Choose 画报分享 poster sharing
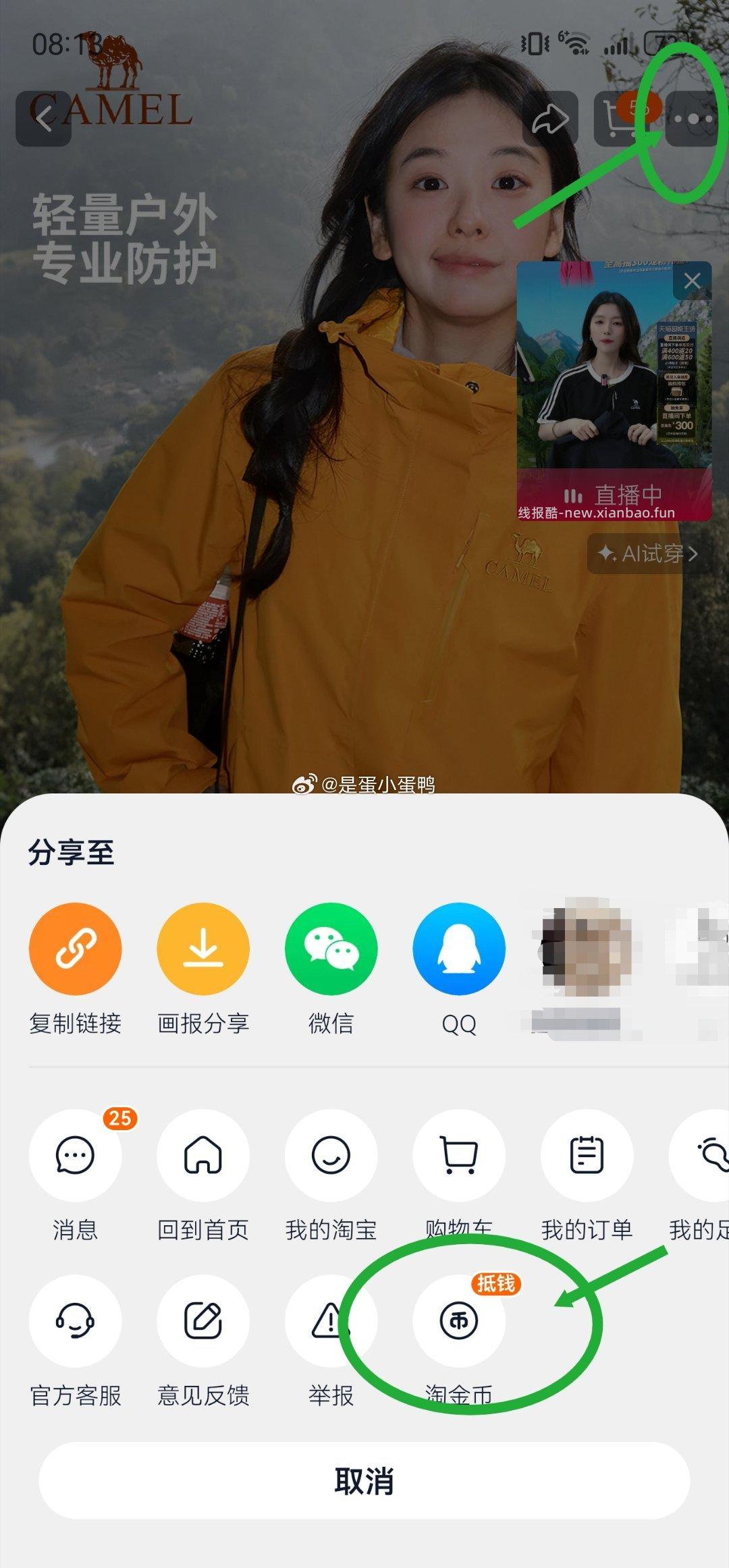Image resolution: width=729 pixels, height=1568 pixels. pos(203,949)
